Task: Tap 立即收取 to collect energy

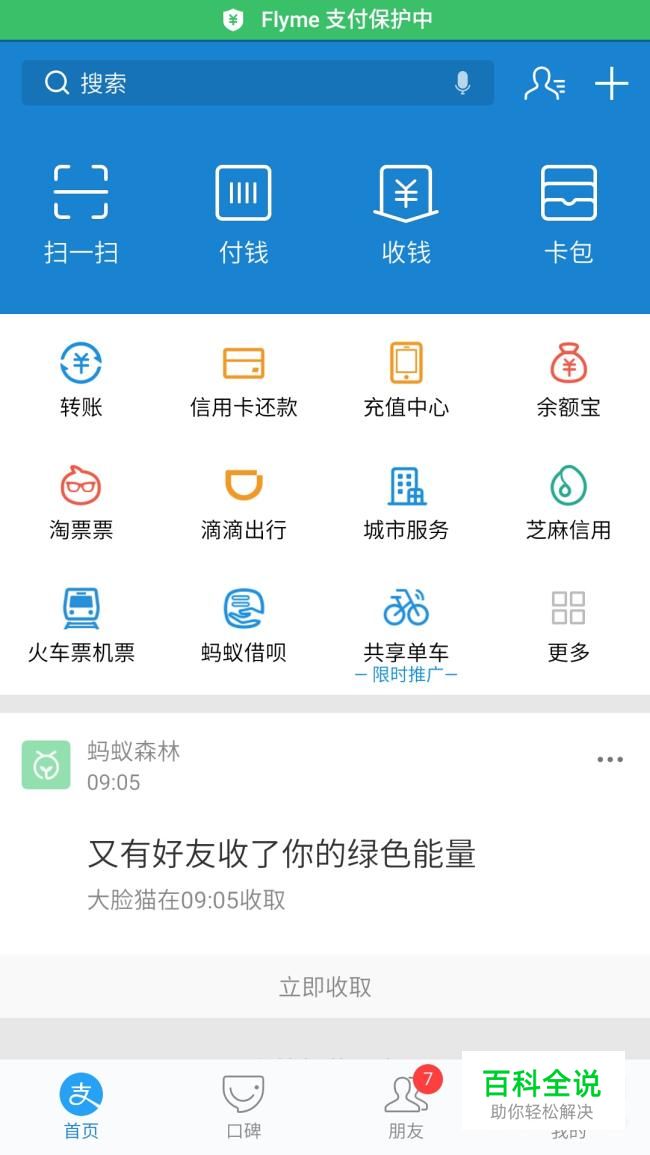Action: click(325, 987)
